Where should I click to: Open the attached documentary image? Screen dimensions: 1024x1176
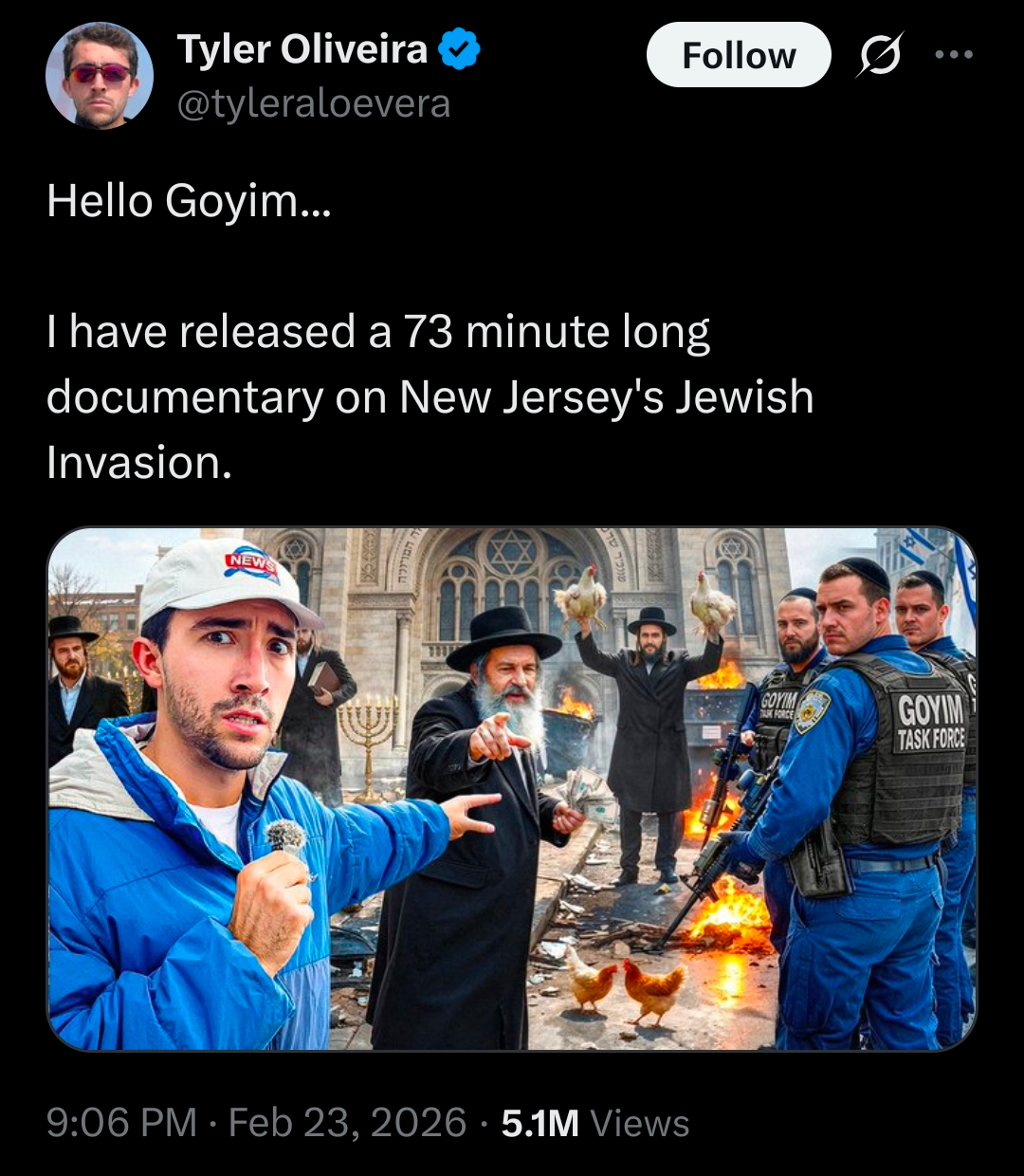coord(512,789)
